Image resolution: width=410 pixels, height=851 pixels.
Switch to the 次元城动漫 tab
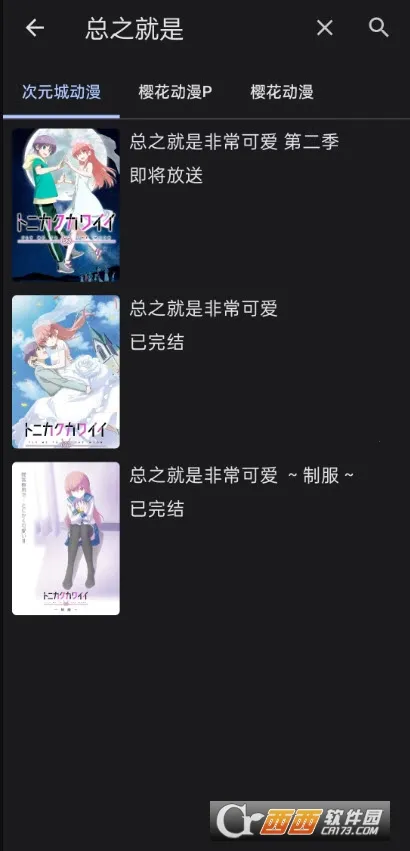coord(61,92)
